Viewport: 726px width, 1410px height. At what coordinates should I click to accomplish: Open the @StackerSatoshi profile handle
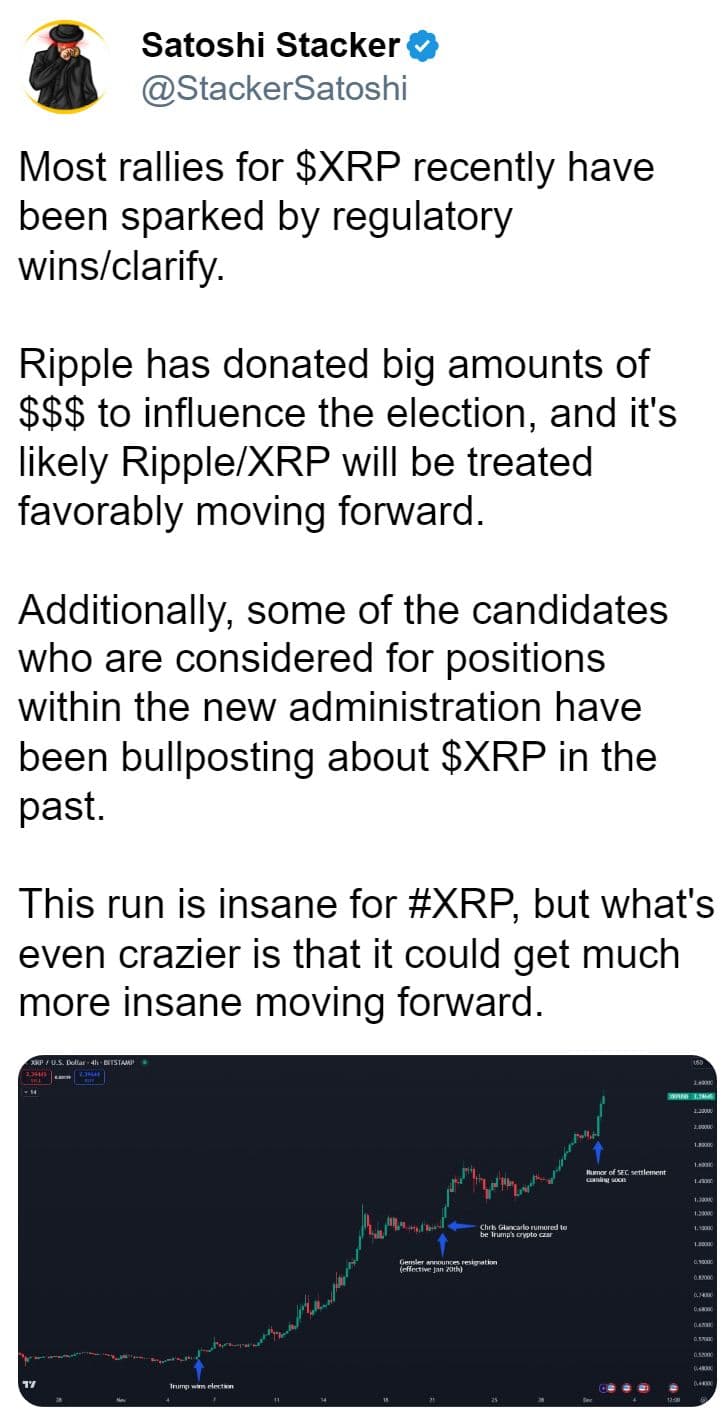pyautogui.click(x=275, y=87)
